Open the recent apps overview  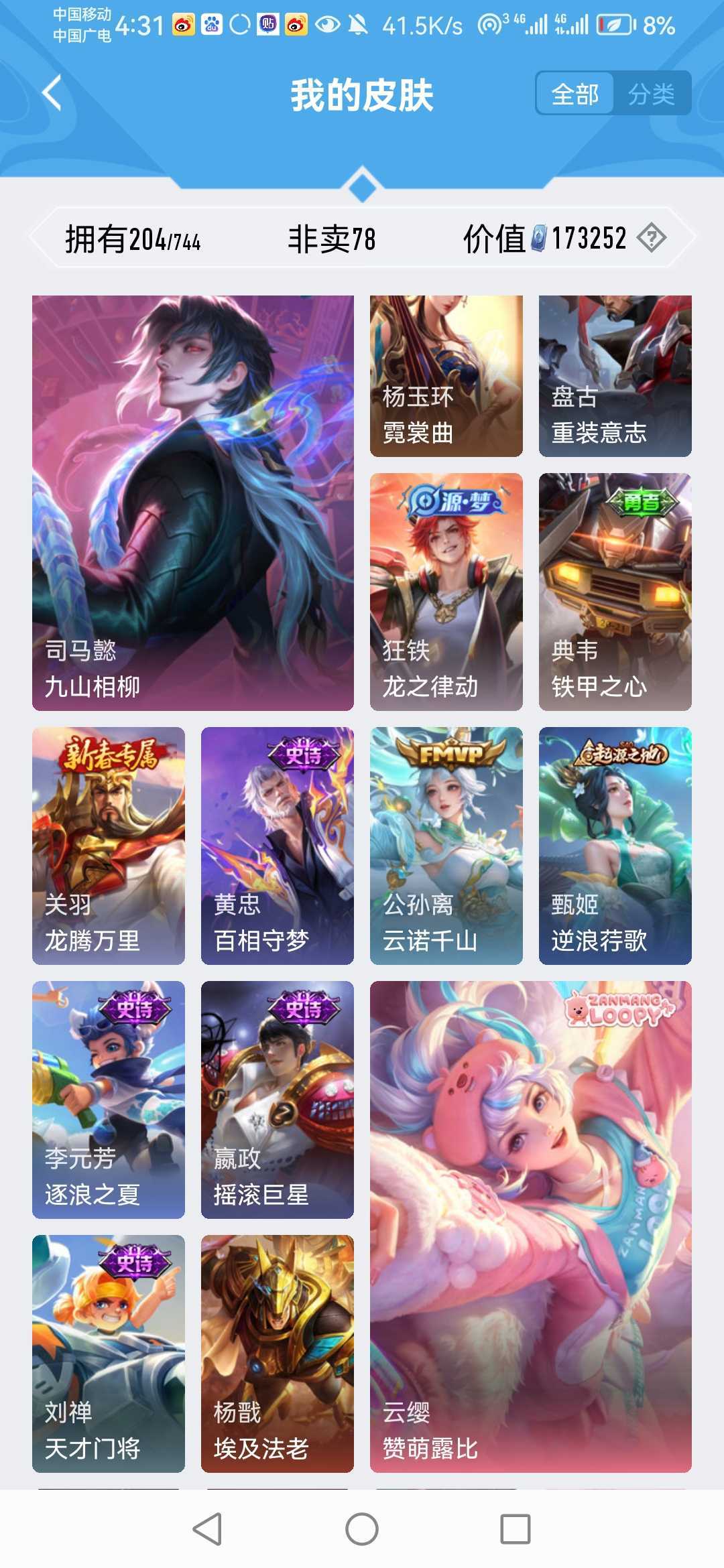click(515, 1529)
